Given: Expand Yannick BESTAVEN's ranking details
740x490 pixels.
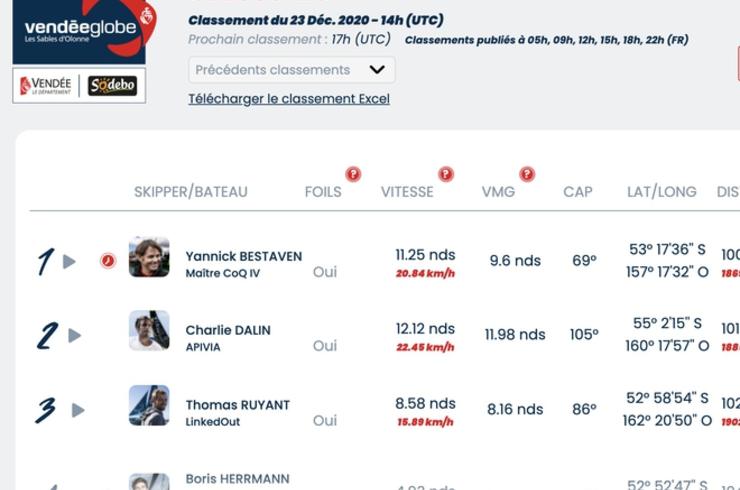Looking at the screenshot, I should [x=69, y=261].
